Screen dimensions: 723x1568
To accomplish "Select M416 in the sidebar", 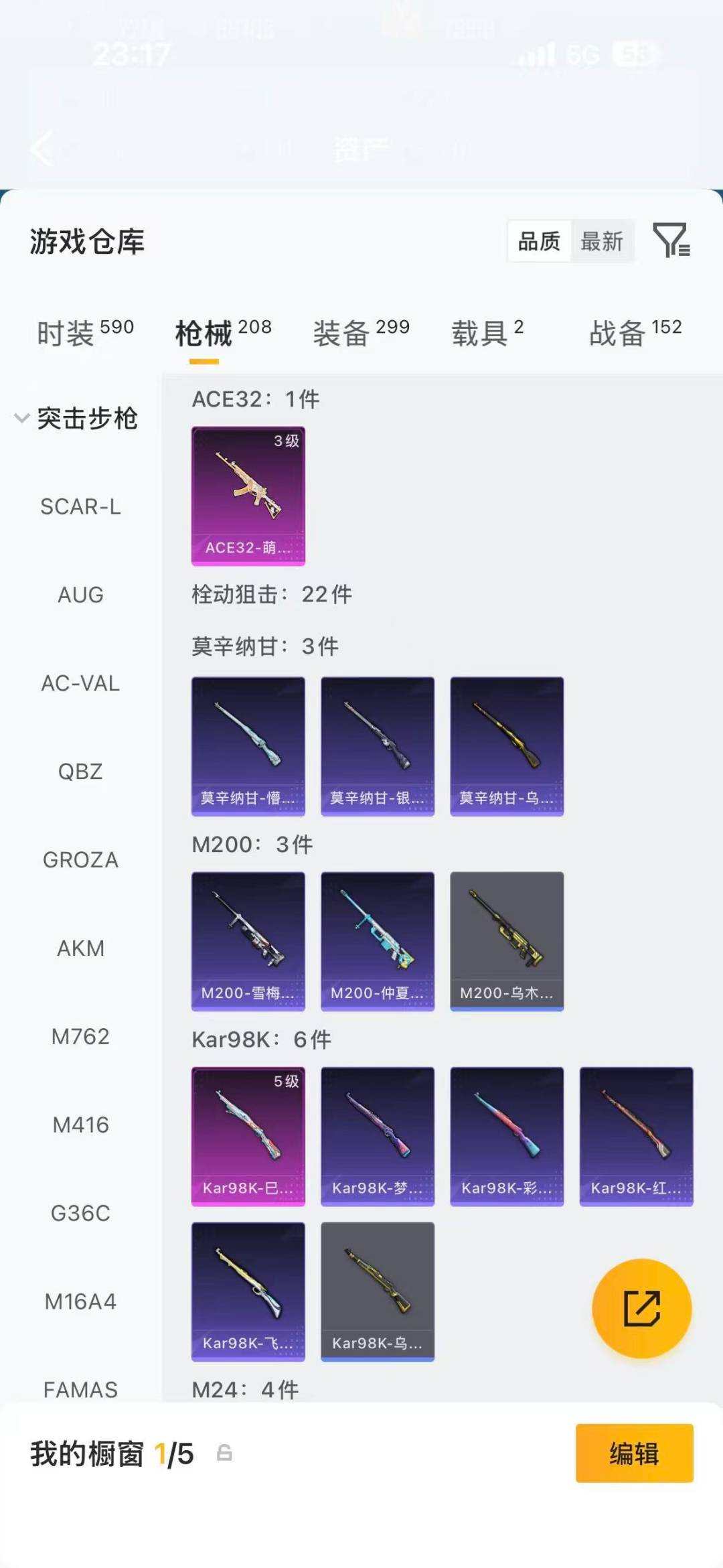I will point(80,1125).
